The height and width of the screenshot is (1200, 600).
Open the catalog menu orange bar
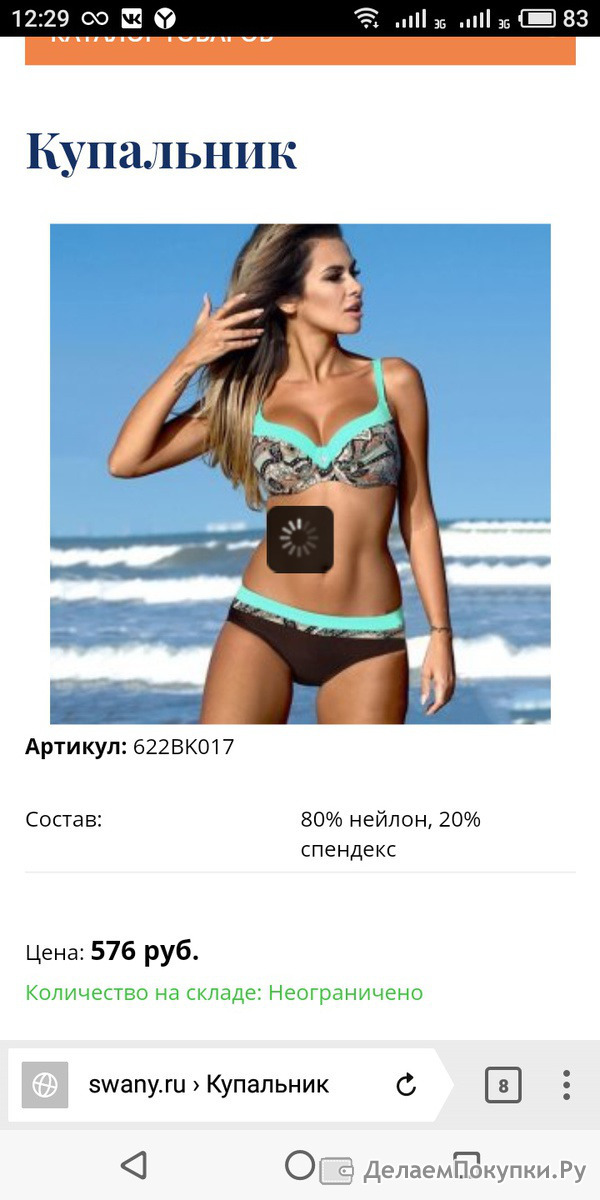click(300, 50)
